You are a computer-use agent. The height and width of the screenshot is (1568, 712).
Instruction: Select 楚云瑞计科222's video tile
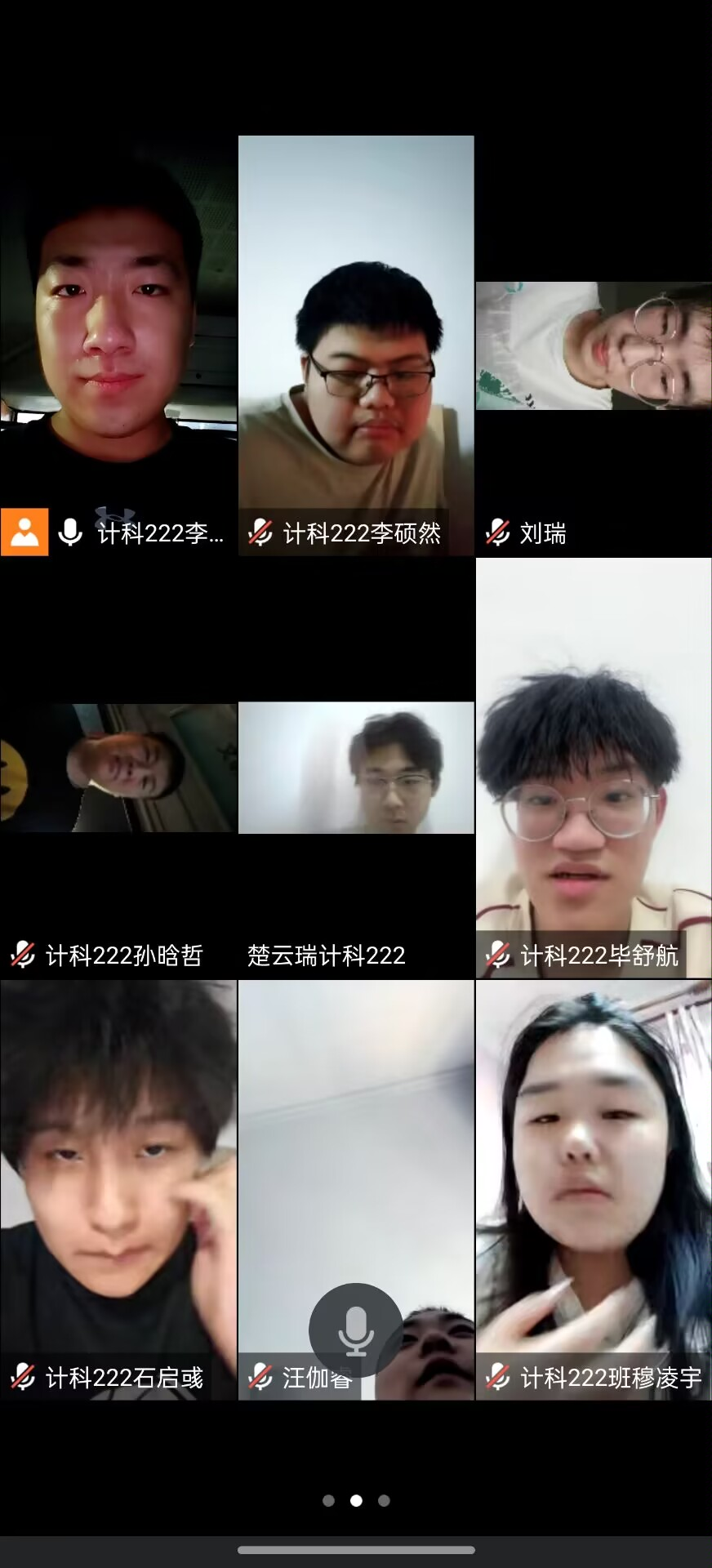coord(356,768)
